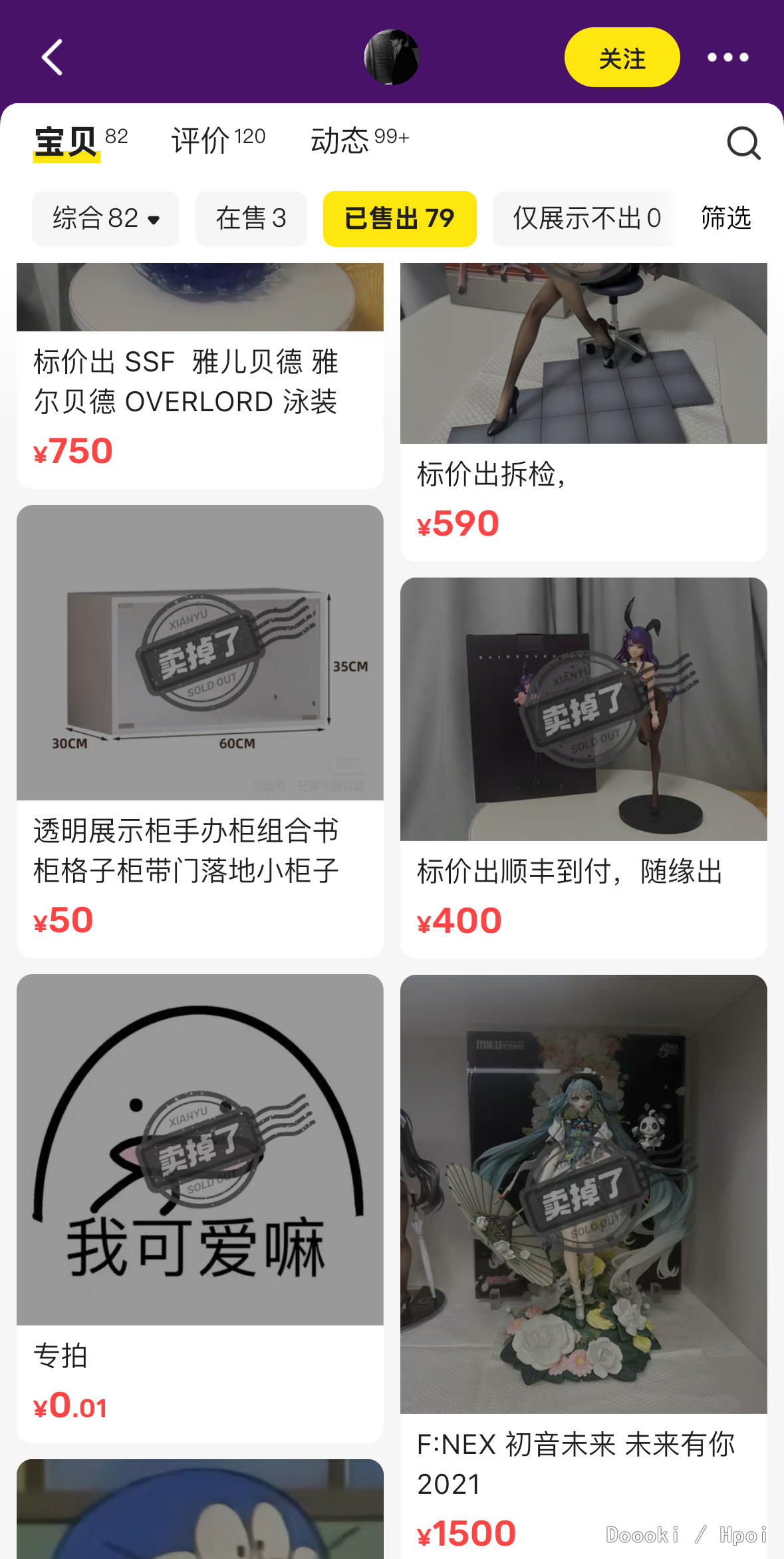
Task: Select the 已售出 79 filter chip
Action: click(x=399, y=219)
